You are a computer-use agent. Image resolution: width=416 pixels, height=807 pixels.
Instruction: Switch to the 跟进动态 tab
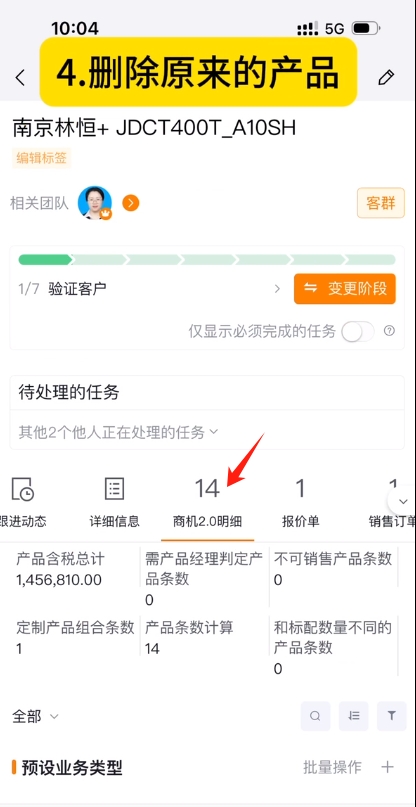pos(23,501)
